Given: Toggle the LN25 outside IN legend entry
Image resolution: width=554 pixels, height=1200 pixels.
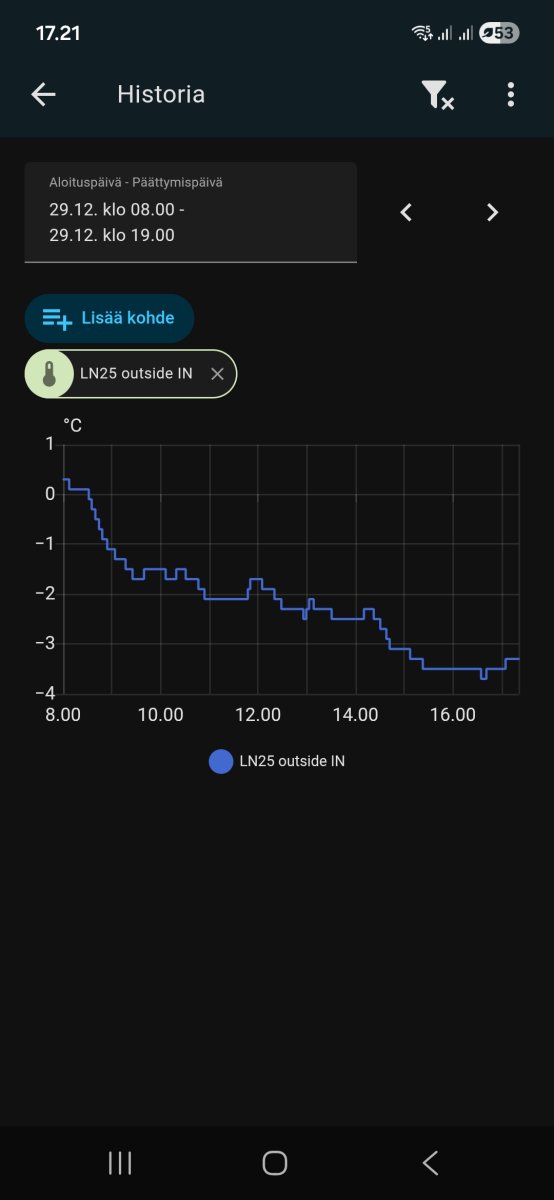Looking at the screenshot, I should coord(277,761).
